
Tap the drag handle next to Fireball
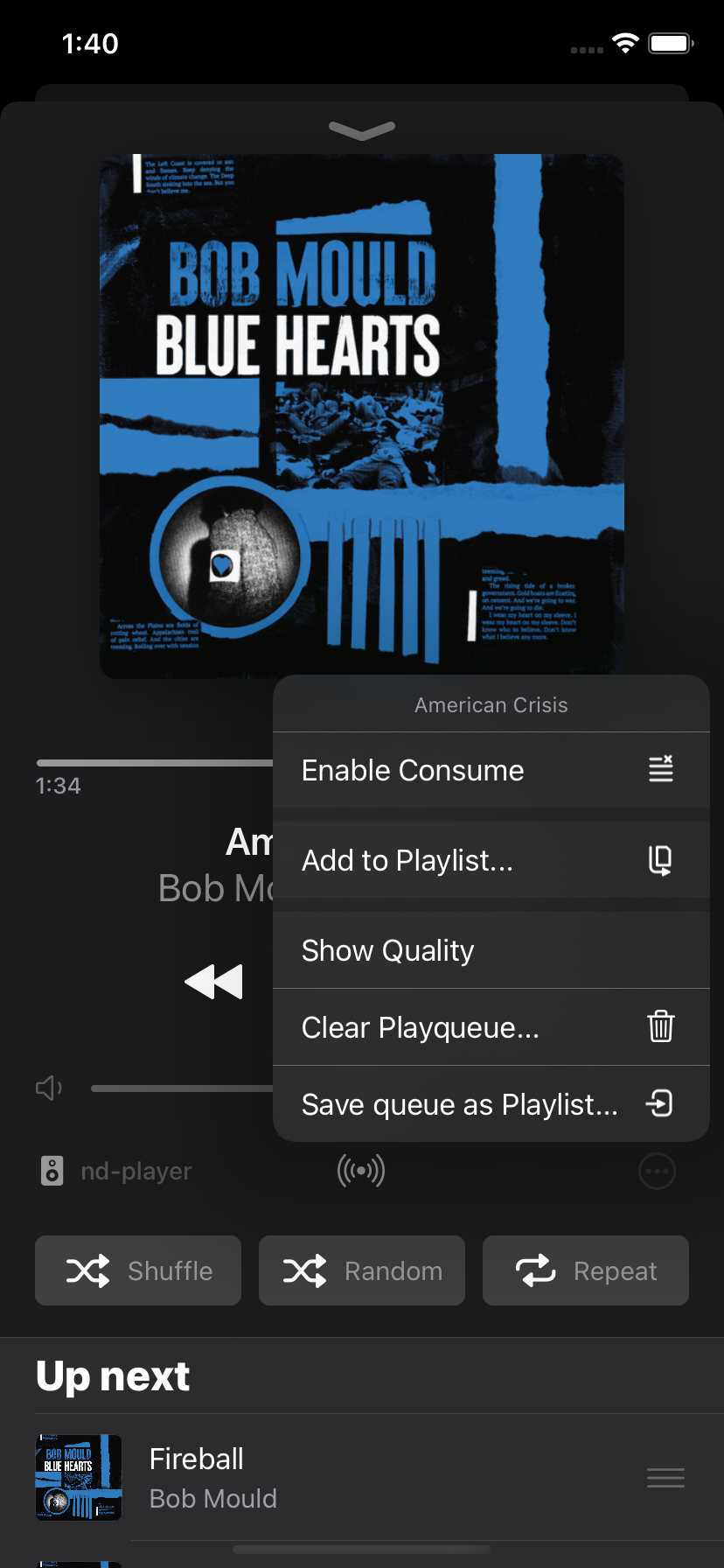tap(665, 1477)
